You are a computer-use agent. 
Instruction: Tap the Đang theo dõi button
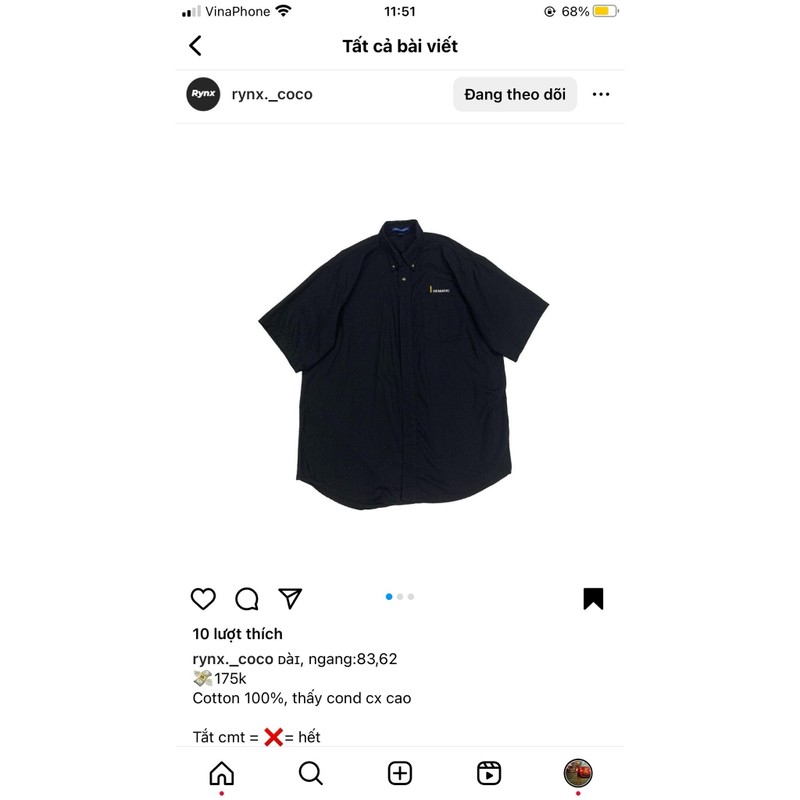click(515, 94)
